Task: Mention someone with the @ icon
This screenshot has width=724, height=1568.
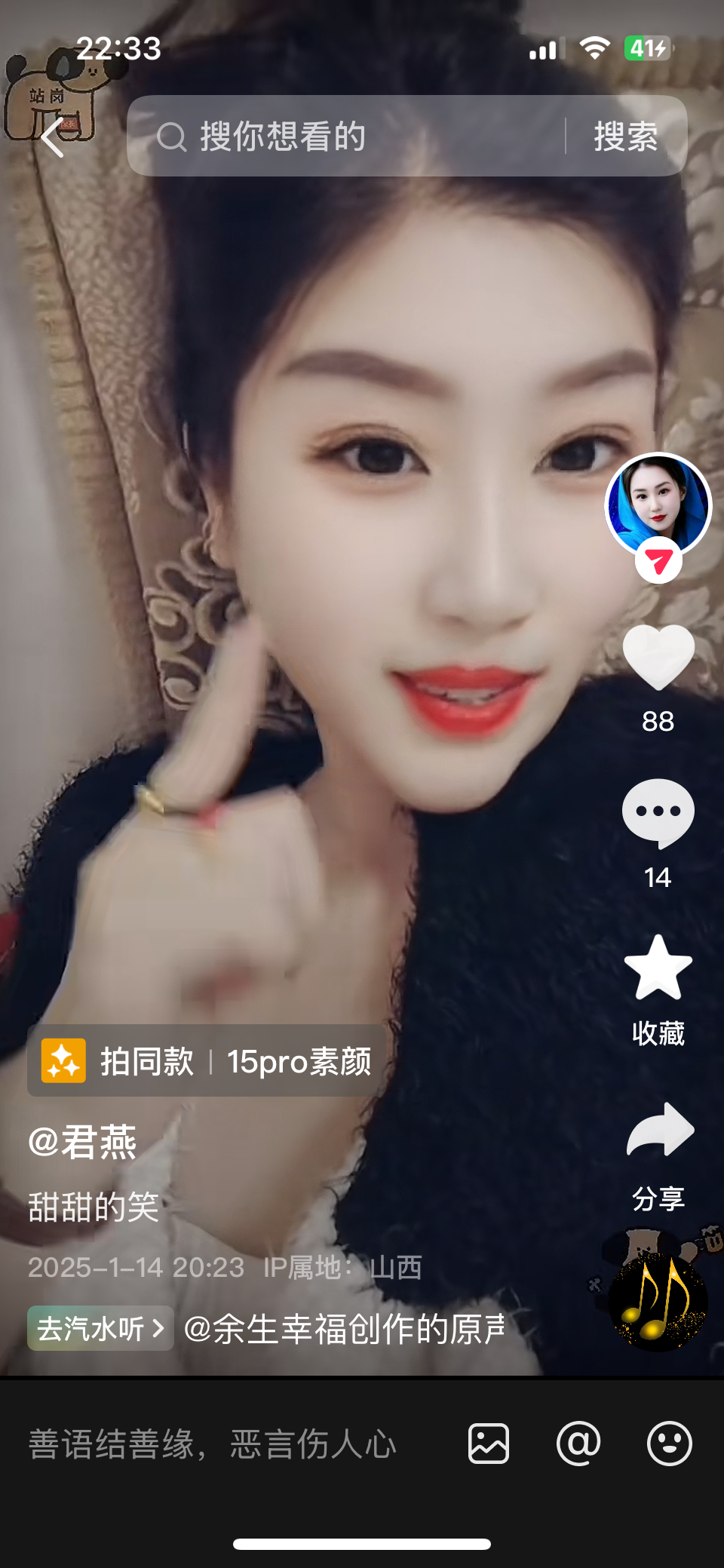Action: (x=578, y=1443)
